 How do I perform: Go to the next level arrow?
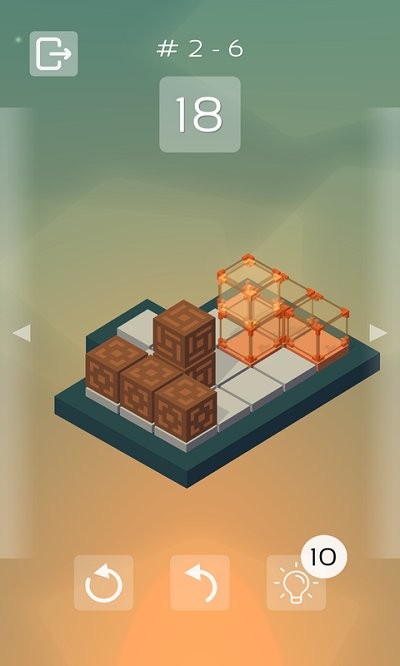[378, 333]
